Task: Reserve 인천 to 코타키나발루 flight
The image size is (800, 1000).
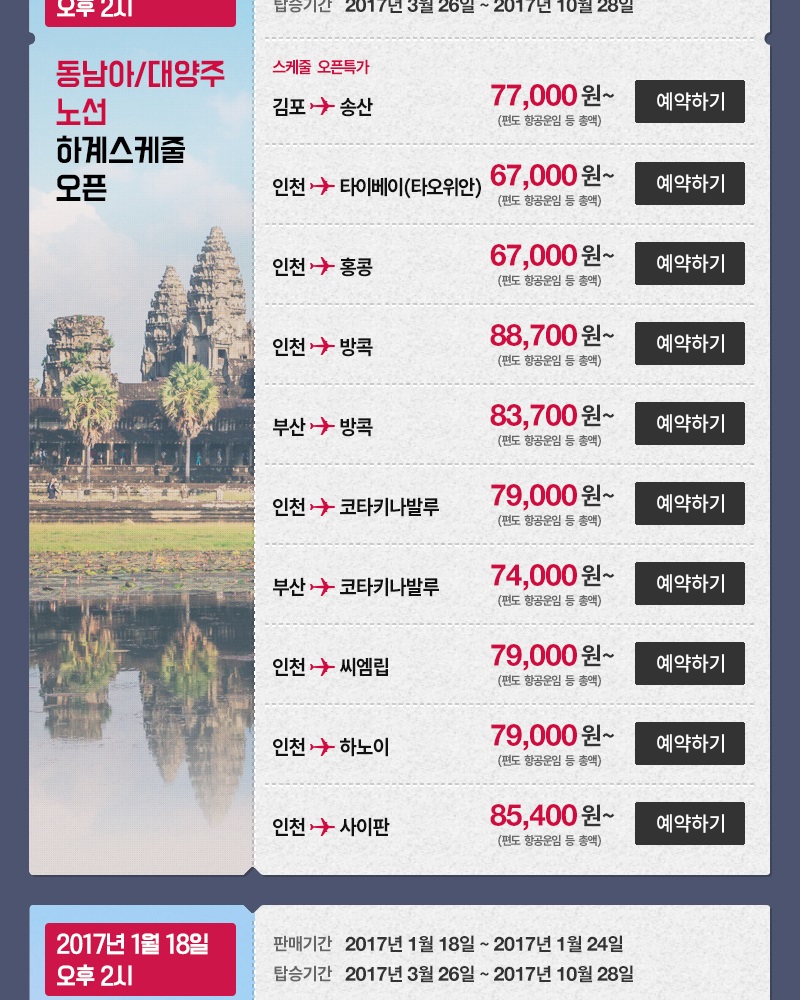Action: click(689, 504)
